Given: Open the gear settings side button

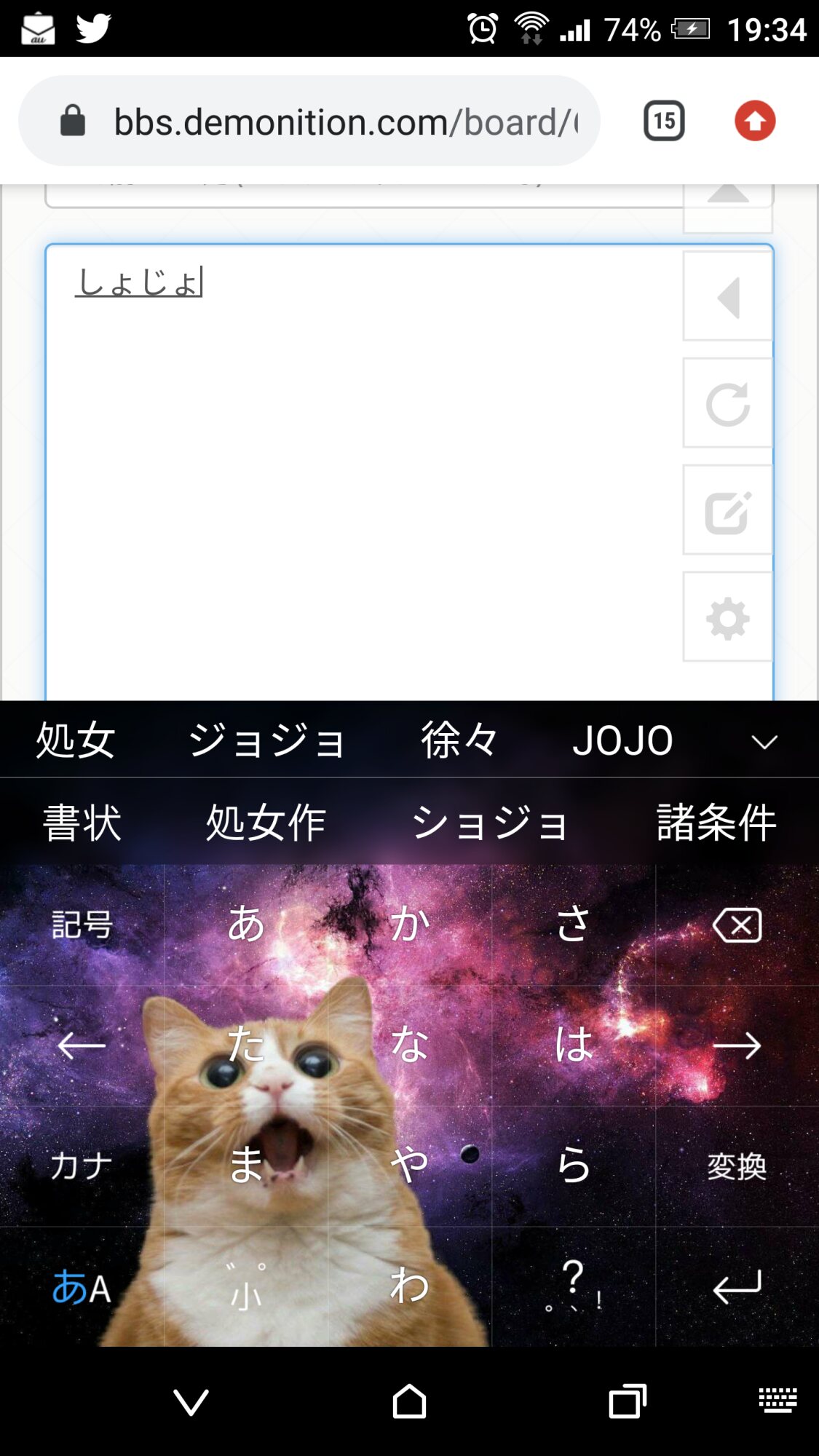Looking at the screenshot, I should coord(727,618).
